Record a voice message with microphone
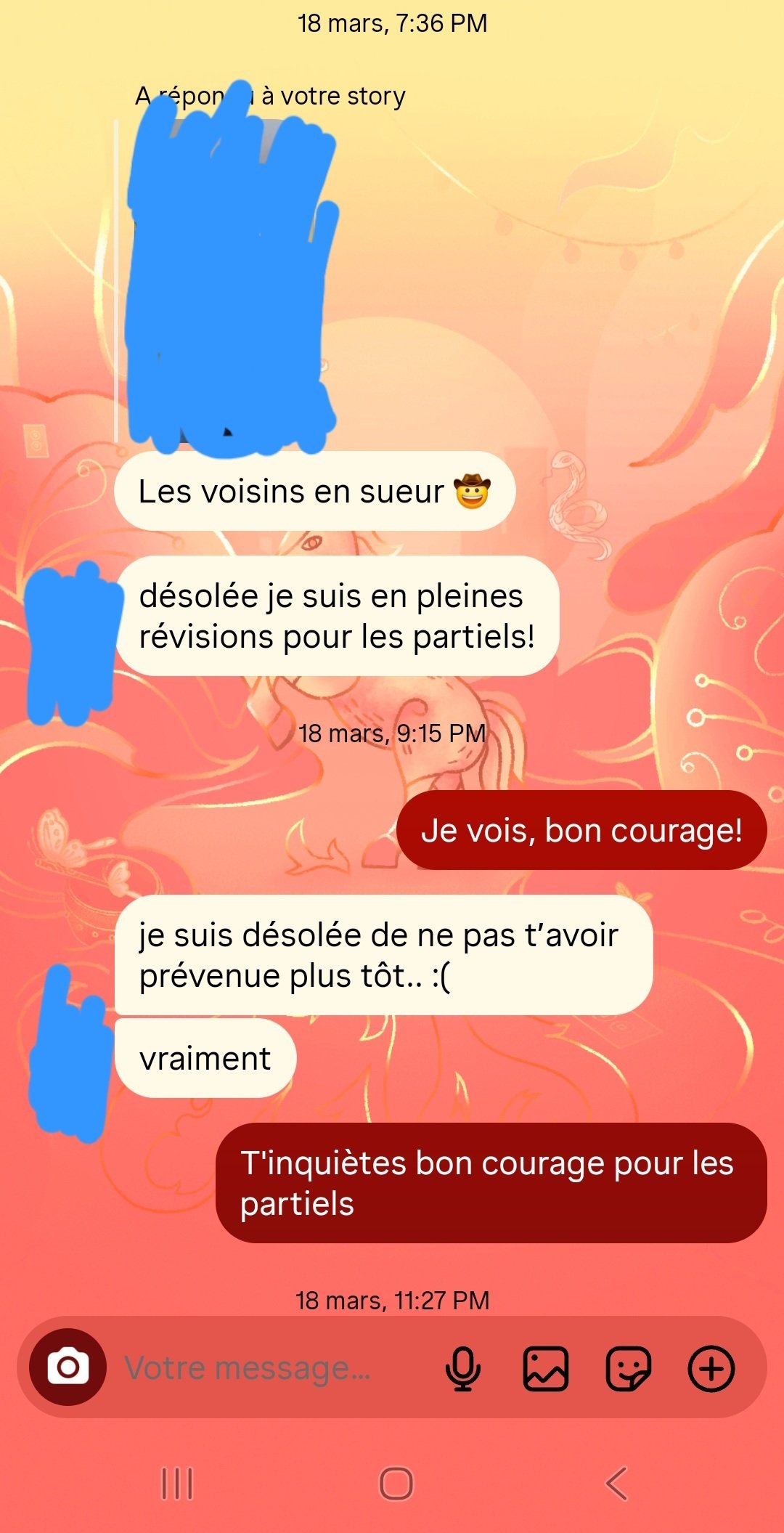This screenshot has width=784, height=1533. (x=462, y=1368)
